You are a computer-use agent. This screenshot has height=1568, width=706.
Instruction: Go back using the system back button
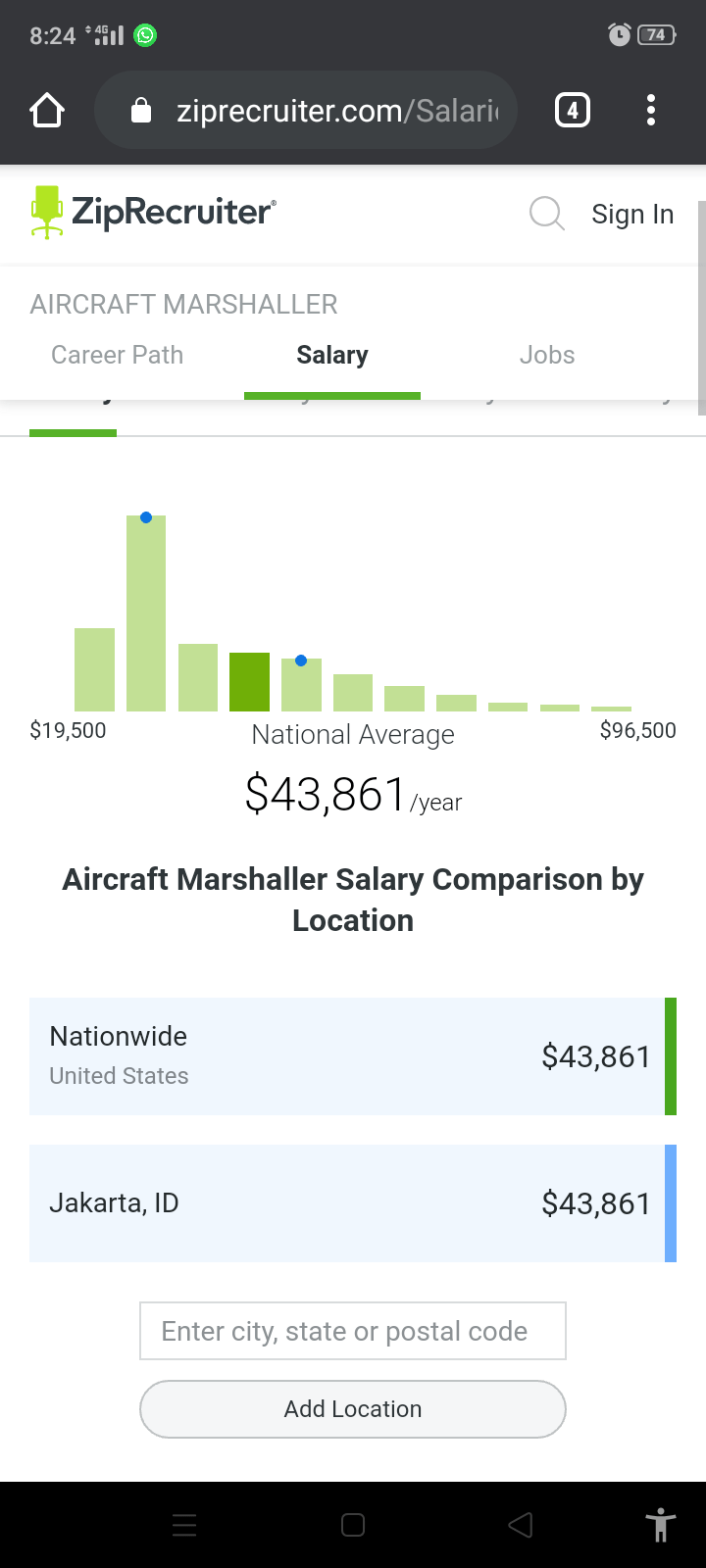(x=521, y=1525)
